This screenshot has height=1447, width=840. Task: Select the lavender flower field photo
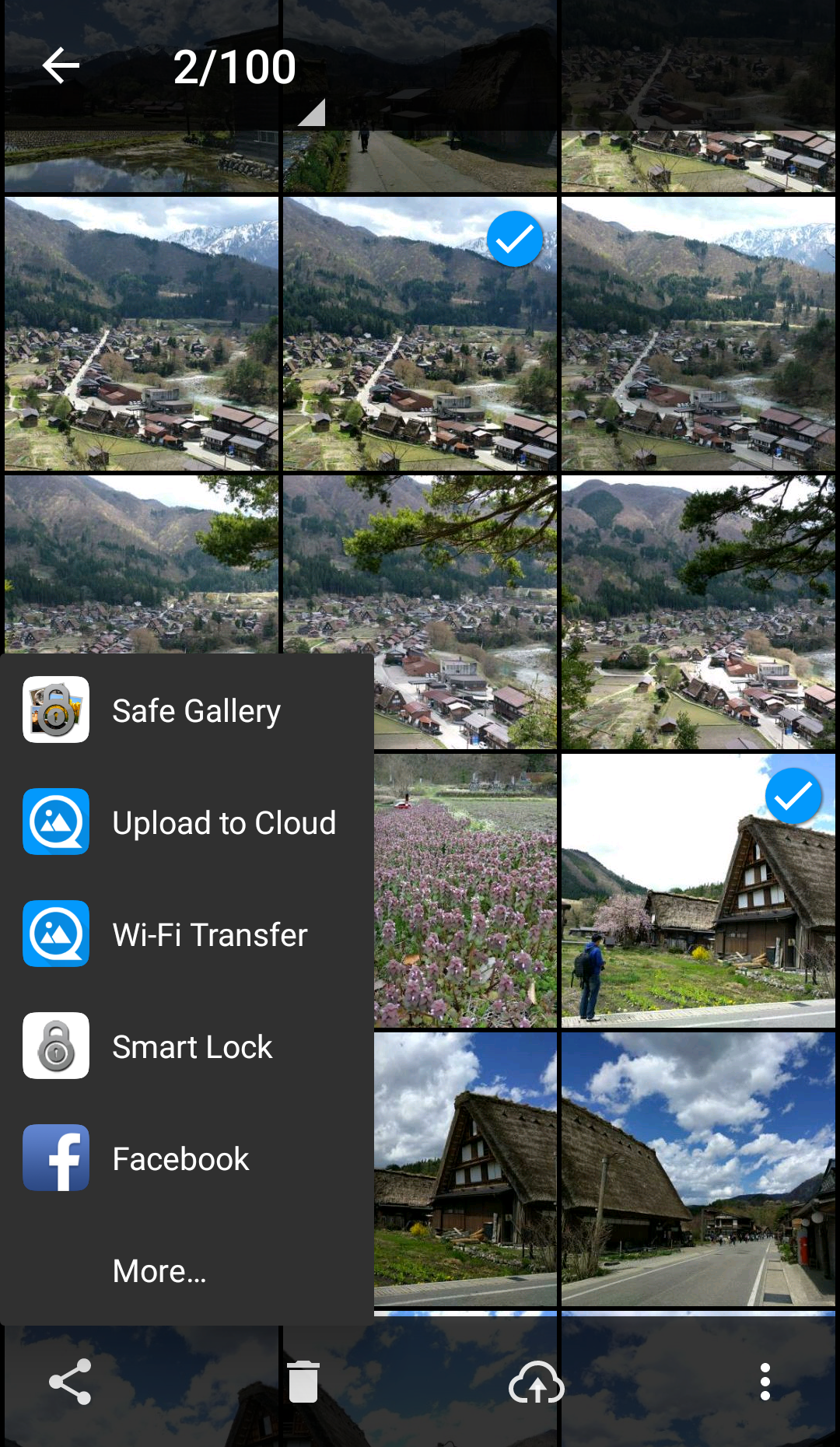(465, 891)
